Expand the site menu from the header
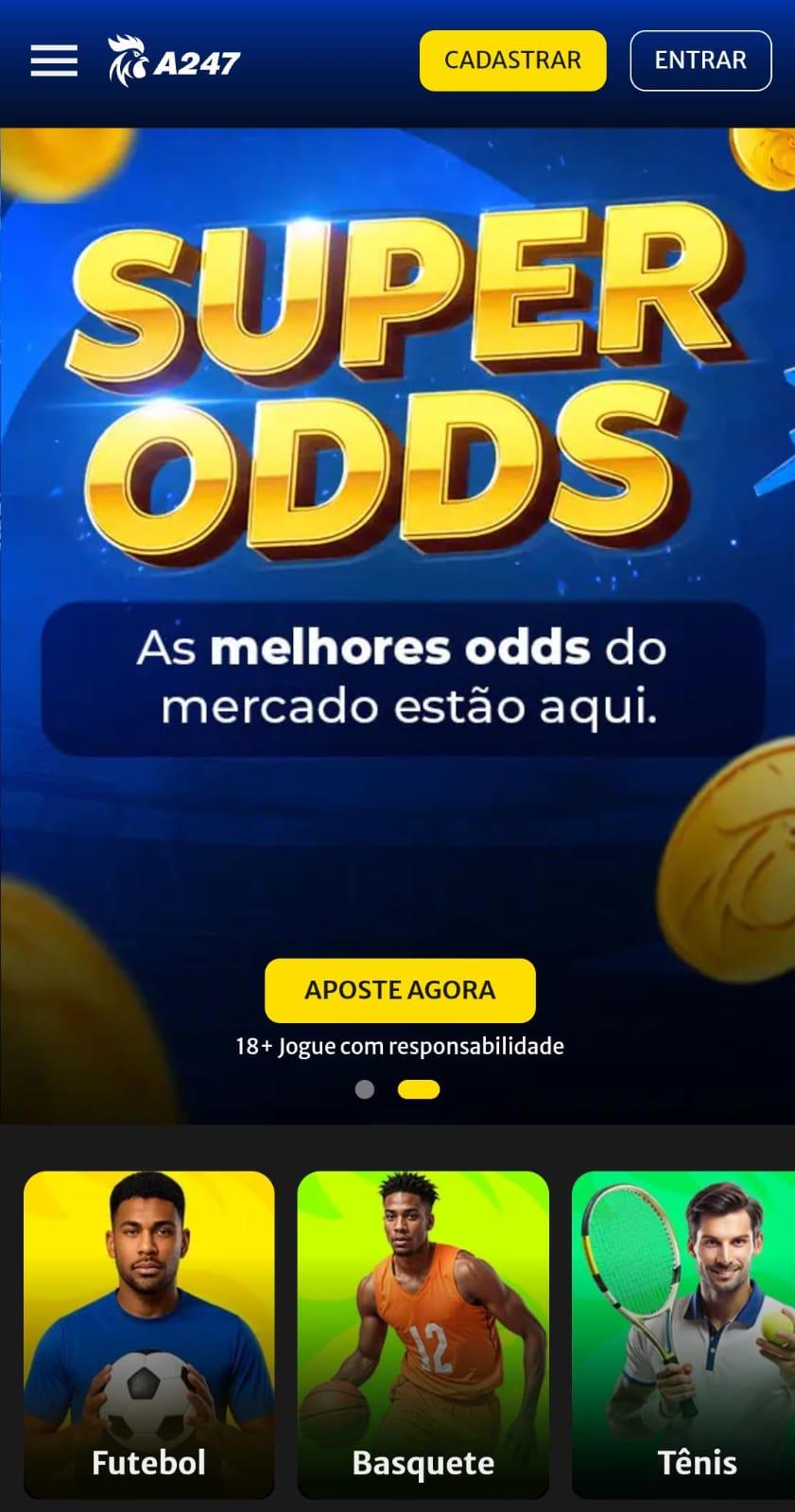 coord(52,60)
